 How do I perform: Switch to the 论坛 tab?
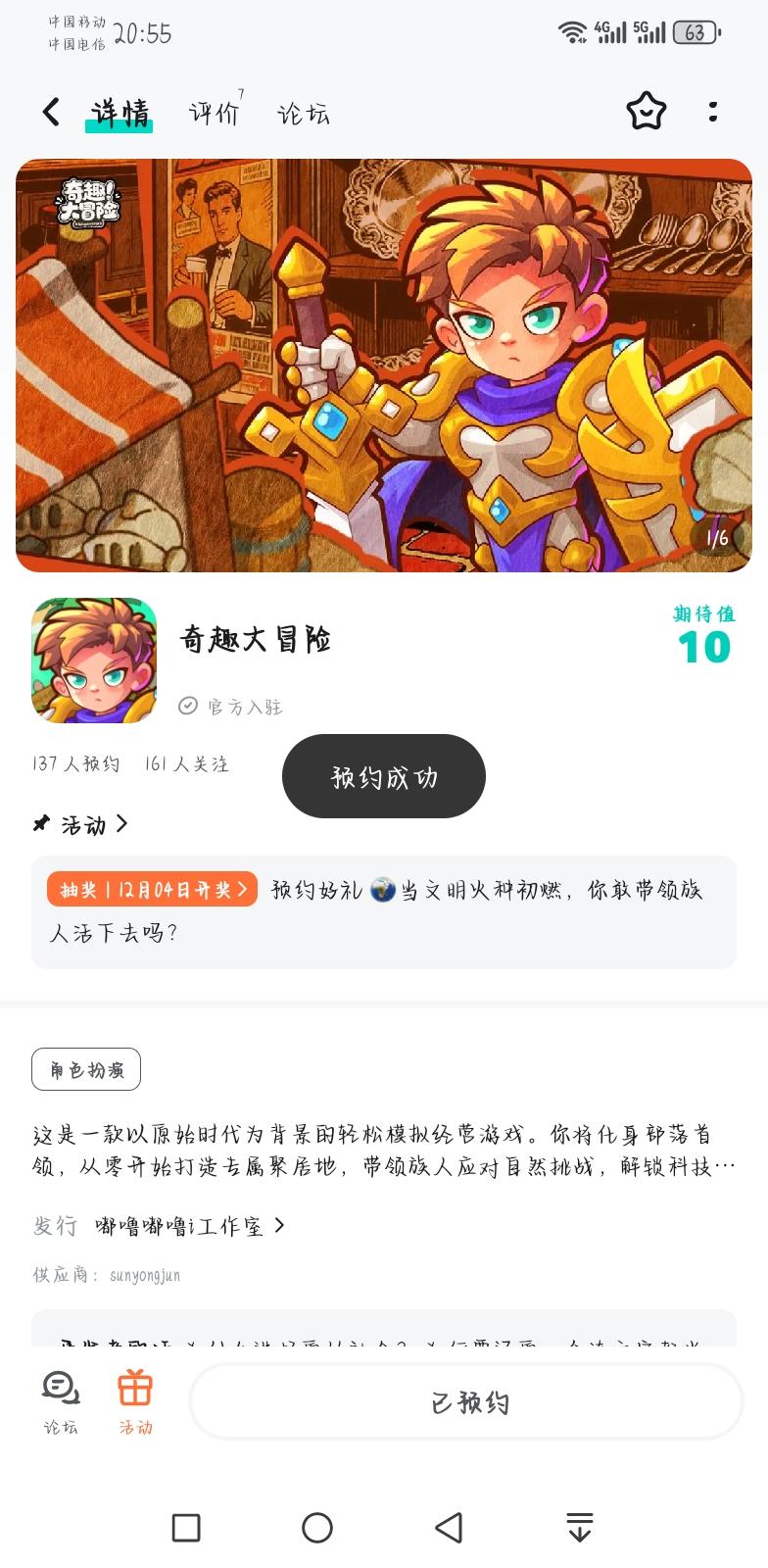pyautogui.click(x=302, y=112)
